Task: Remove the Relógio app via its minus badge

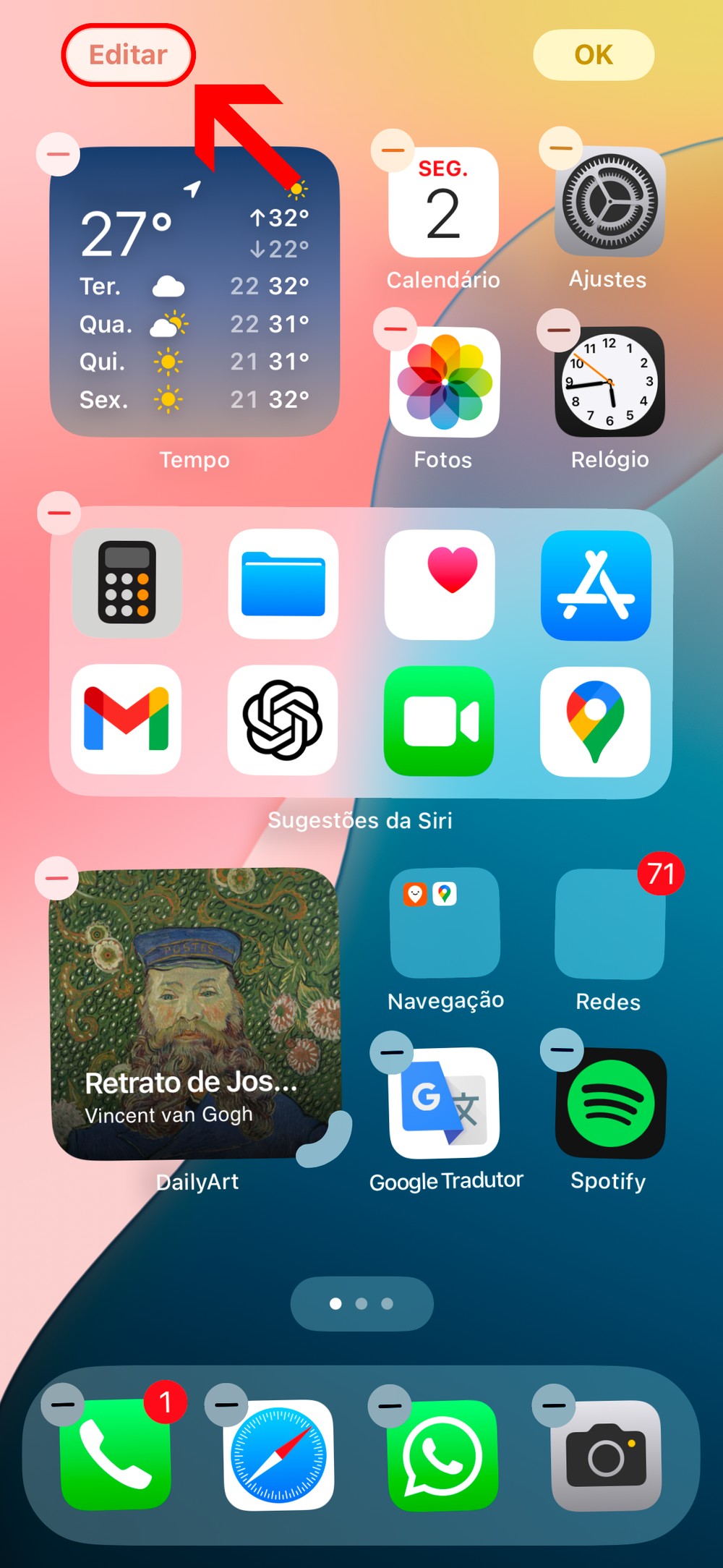Action: click(x=558, y=331)
